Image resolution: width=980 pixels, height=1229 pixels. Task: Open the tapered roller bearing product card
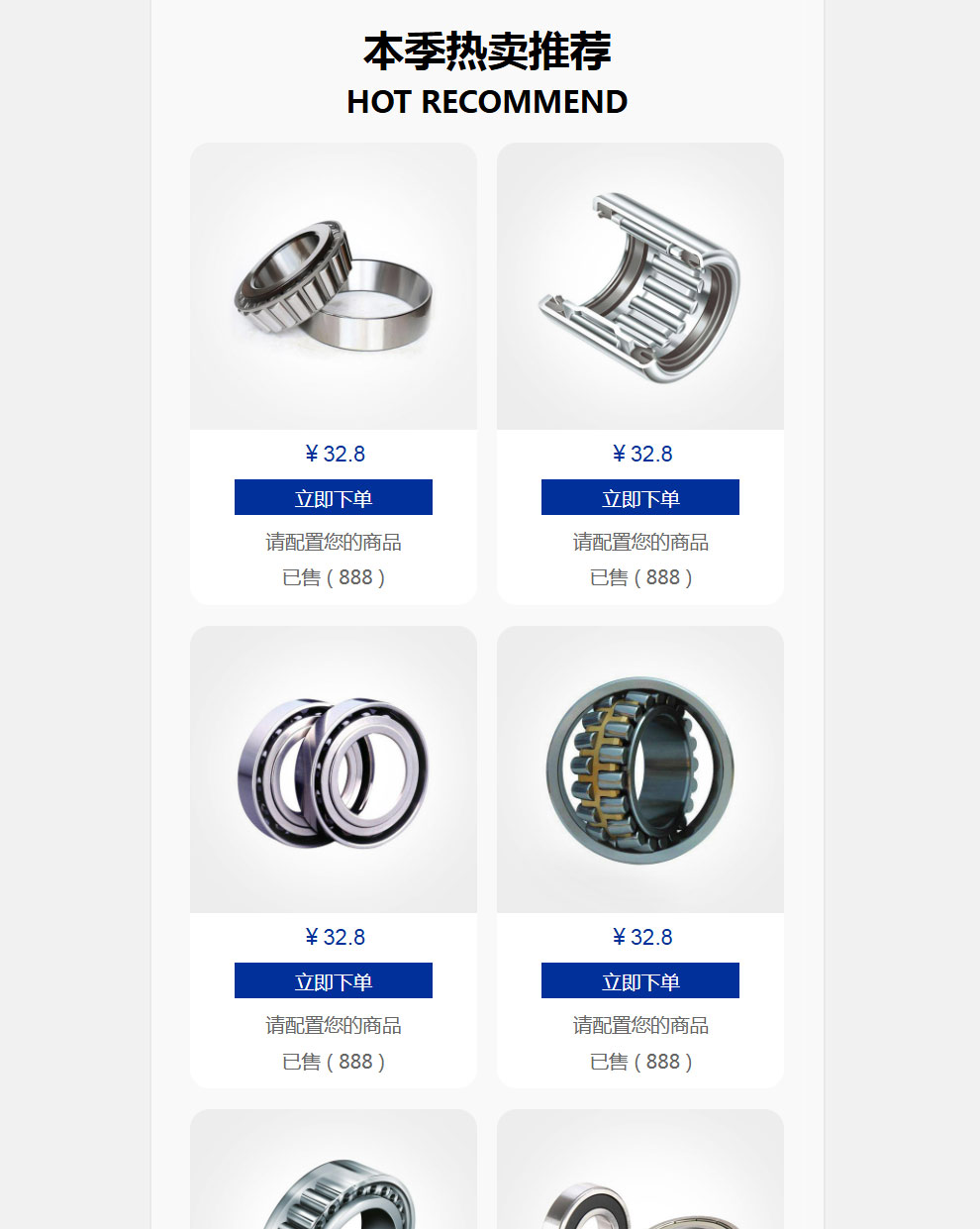(333, 287)
